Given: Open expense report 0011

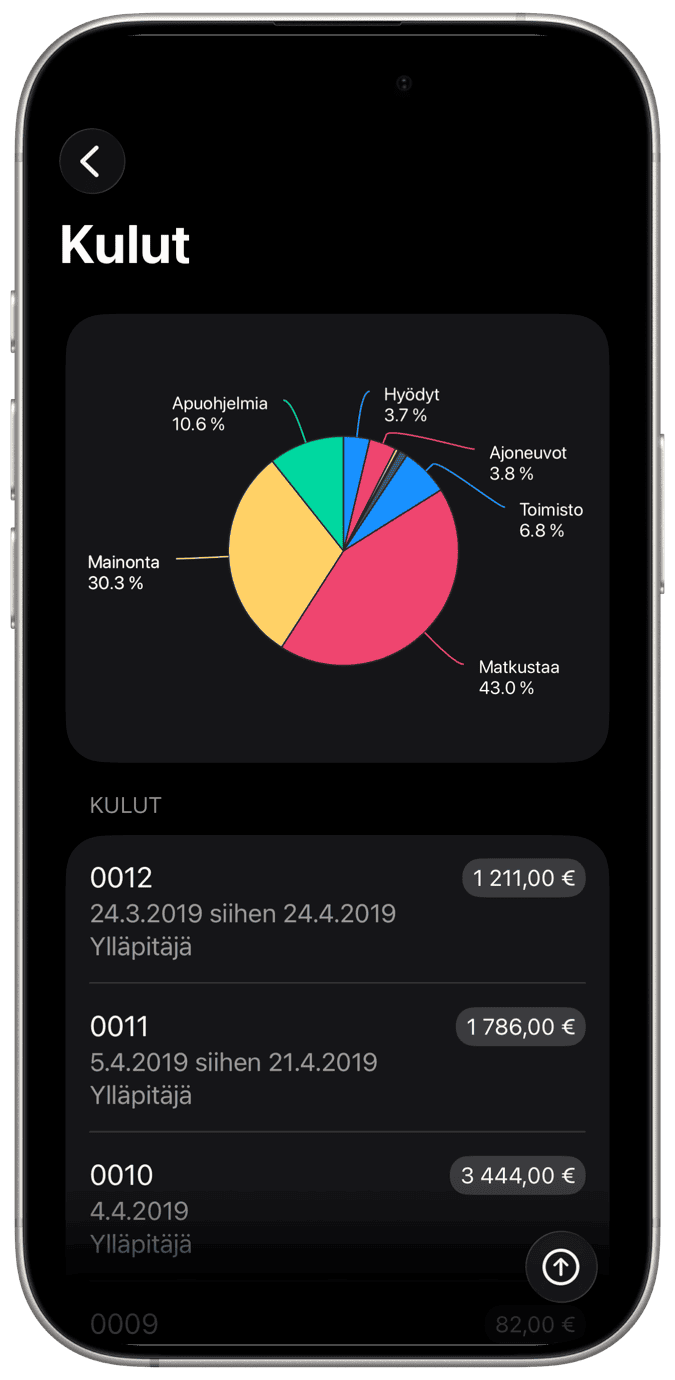Looking at the screenshot, I should (337, 1059).
